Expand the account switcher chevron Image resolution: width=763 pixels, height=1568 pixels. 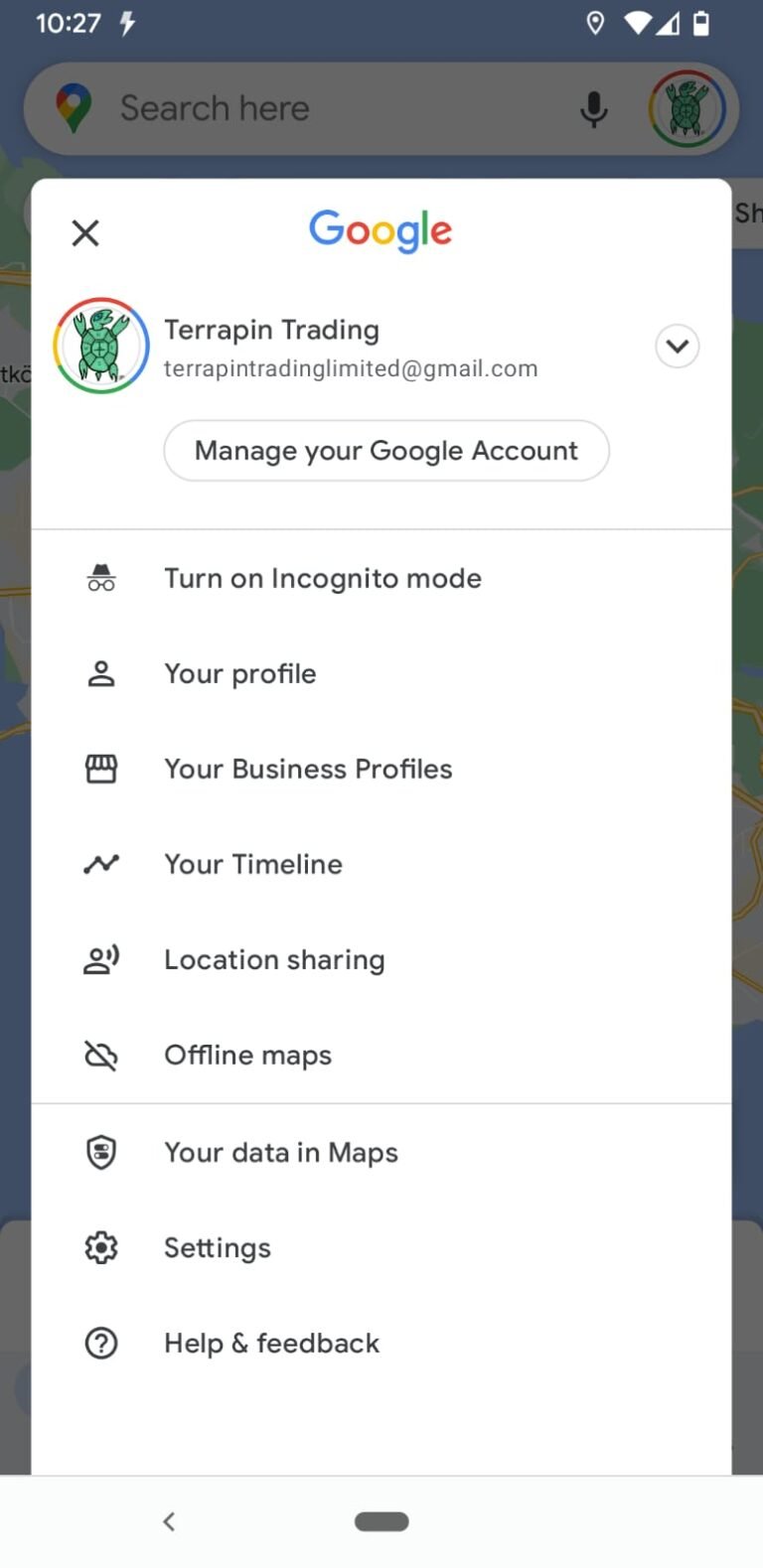[677, 347]
